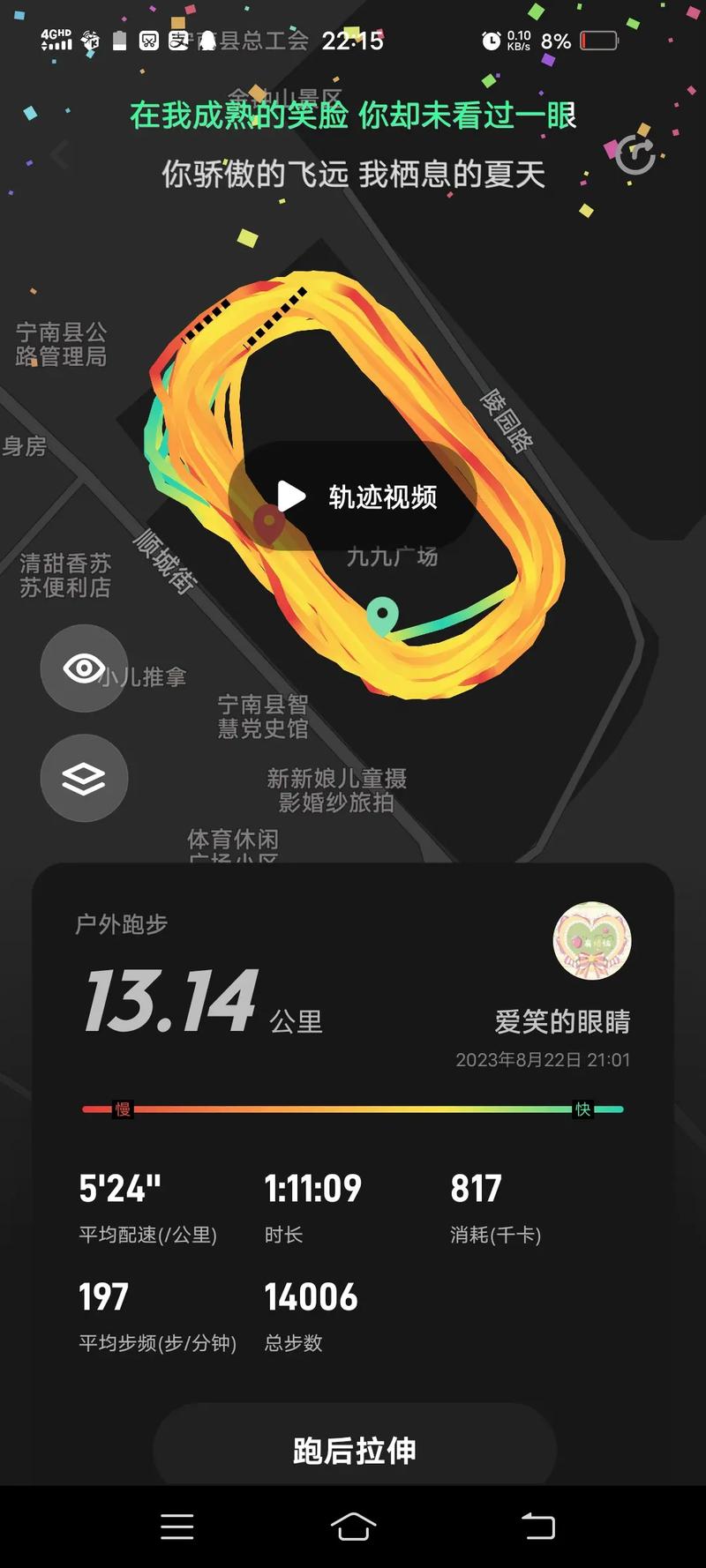Start 跑后拉伸 post-run stretching
706x1568 pixels.
coord(354,1450)
